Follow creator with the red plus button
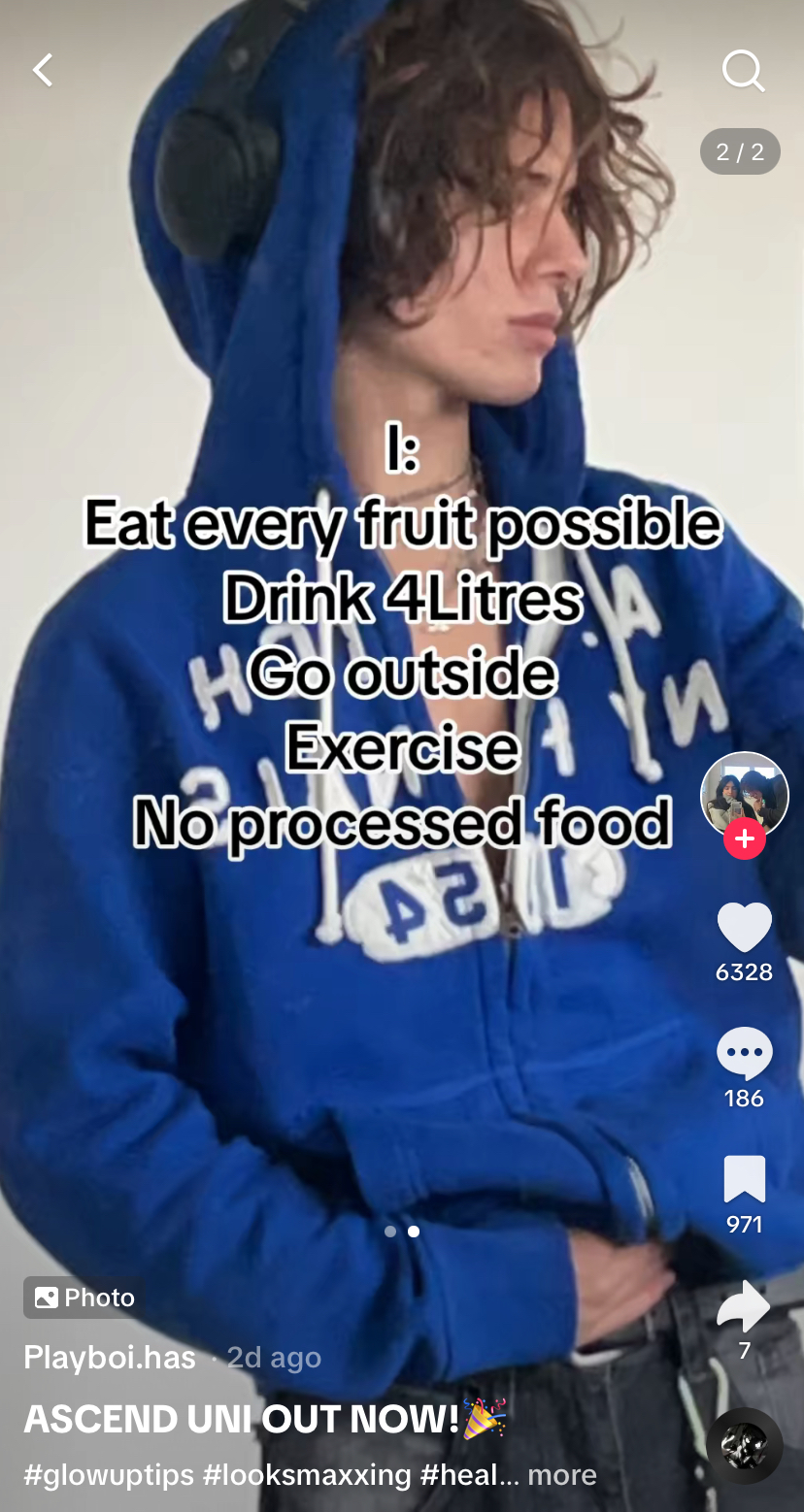The width and height of the screenshot is (804, 1512). 745,838
